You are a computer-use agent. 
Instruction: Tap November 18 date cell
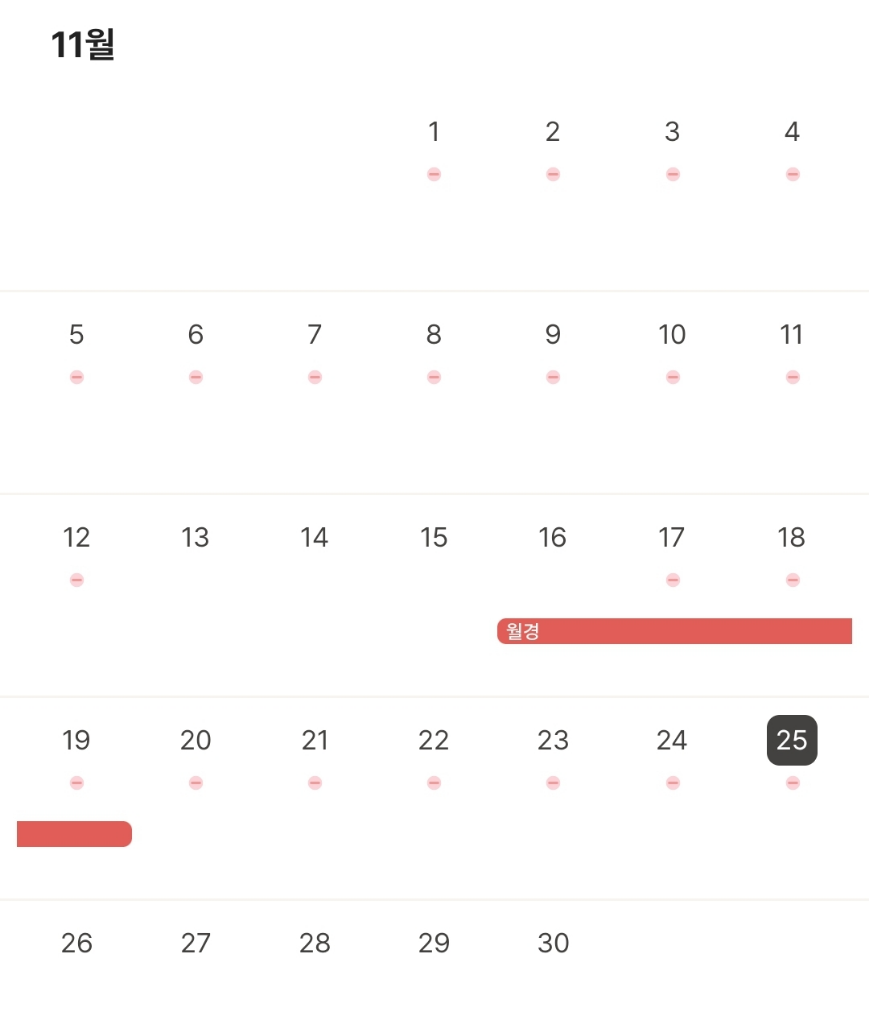click(x=791, y=538)
